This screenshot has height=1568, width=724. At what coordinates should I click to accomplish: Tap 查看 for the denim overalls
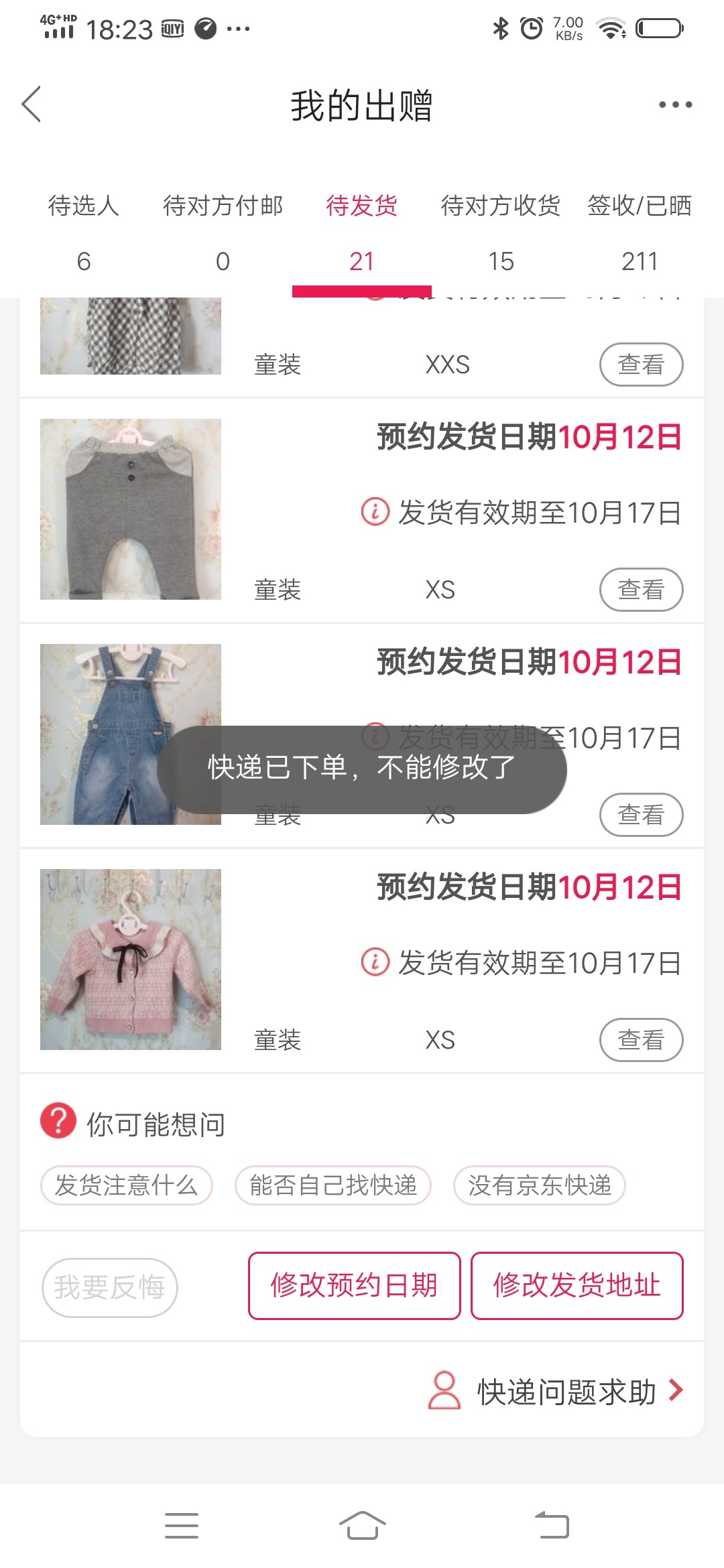pyautogui.click(x=641, y=815)
